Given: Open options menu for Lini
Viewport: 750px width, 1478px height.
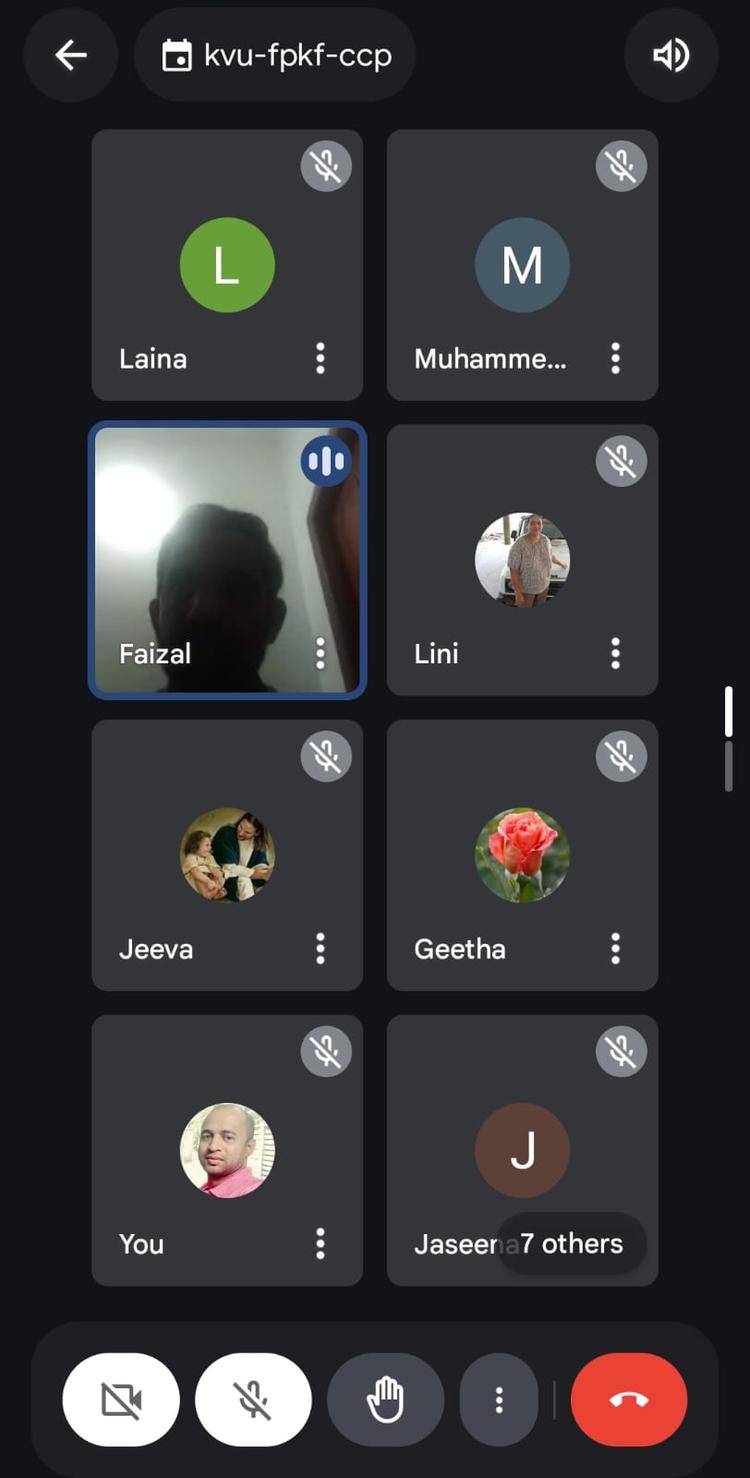Looking at the screenshot, I should click(615, 653).
